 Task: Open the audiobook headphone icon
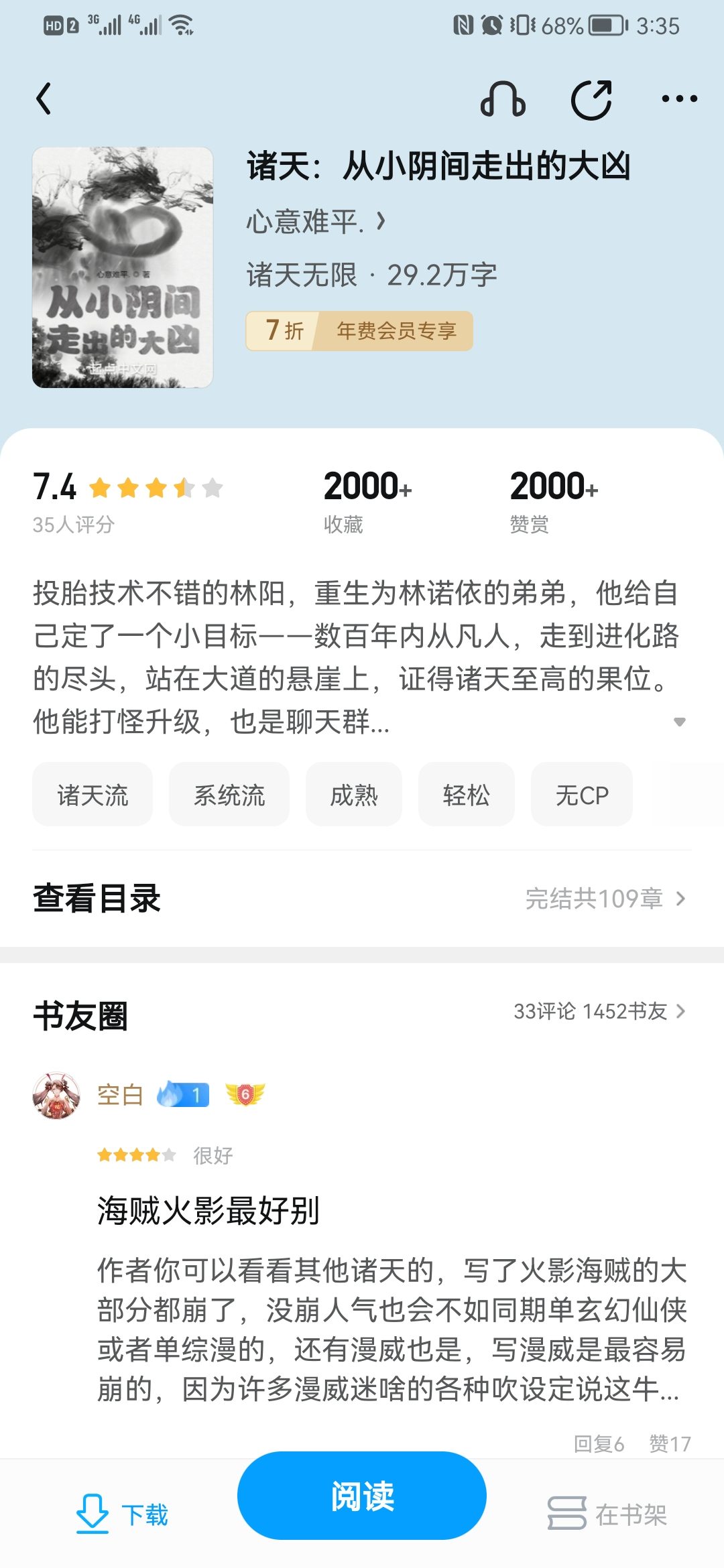pyautogui.click(x=503, y=99)
